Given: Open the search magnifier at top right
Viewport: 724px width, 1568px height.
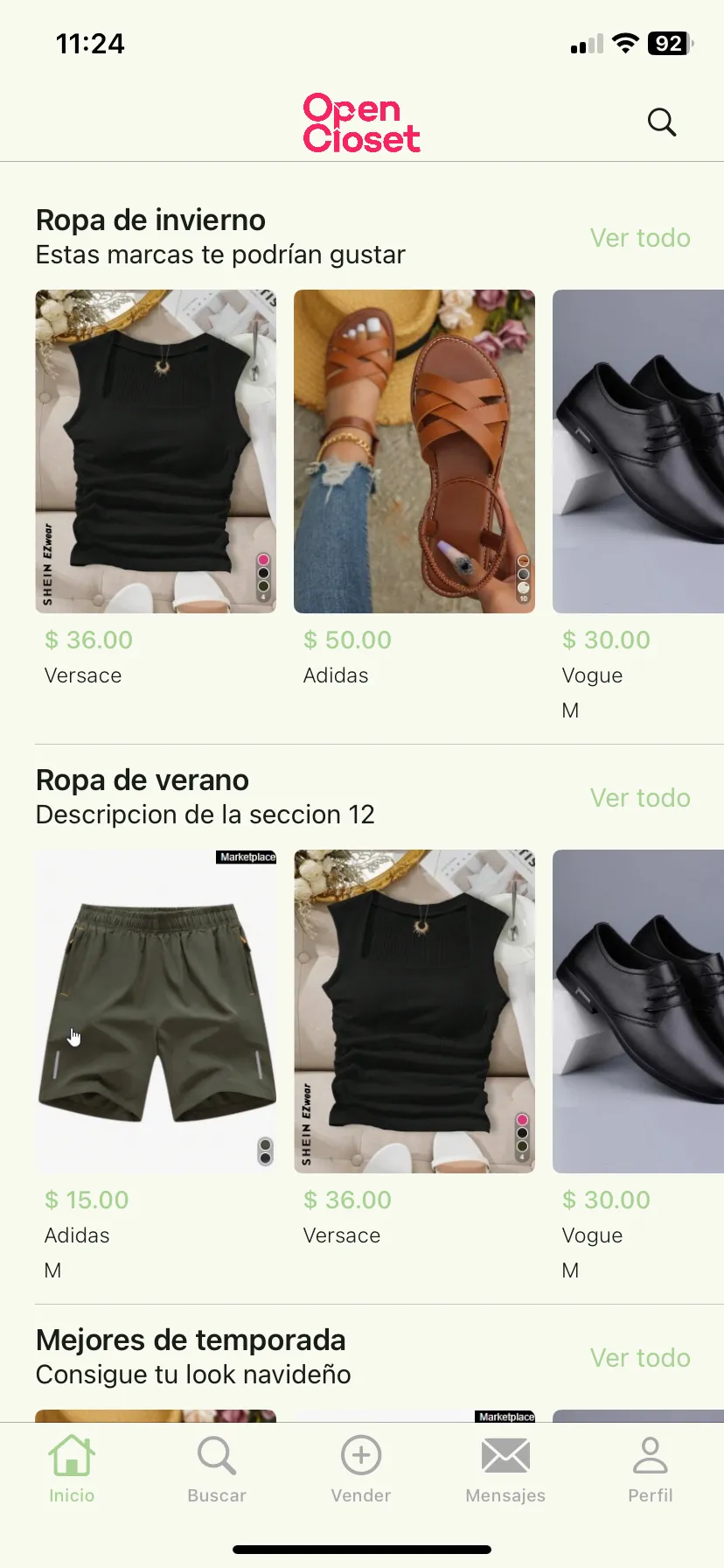Looking at the screenshot, I should (662, 122).
